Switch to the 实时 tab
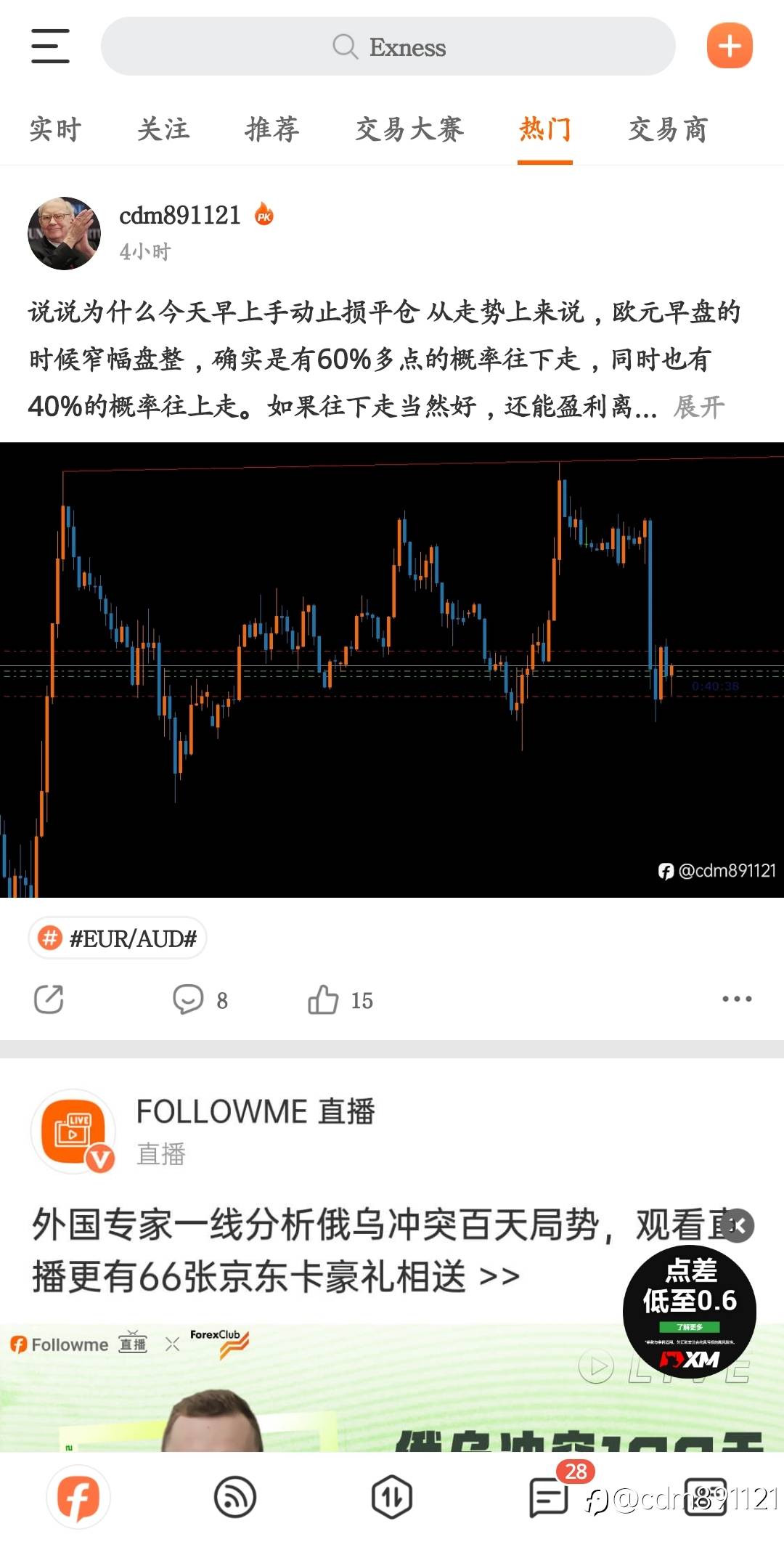This screenshot has height=1542, width=784. pyautogui.click(x=55, y=130)
